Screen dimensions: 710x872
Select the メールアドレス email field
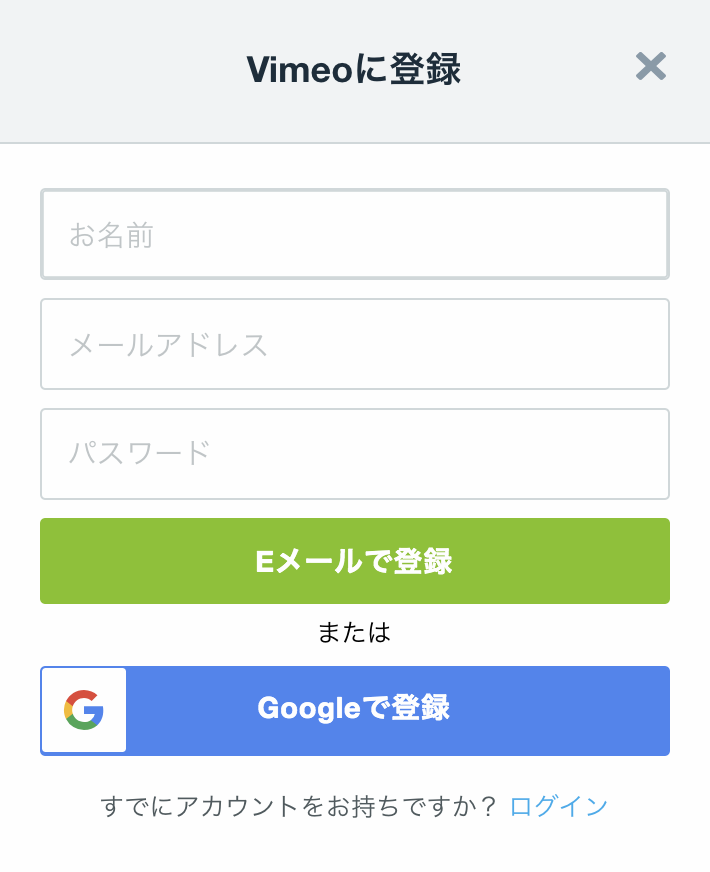[354, 344]
